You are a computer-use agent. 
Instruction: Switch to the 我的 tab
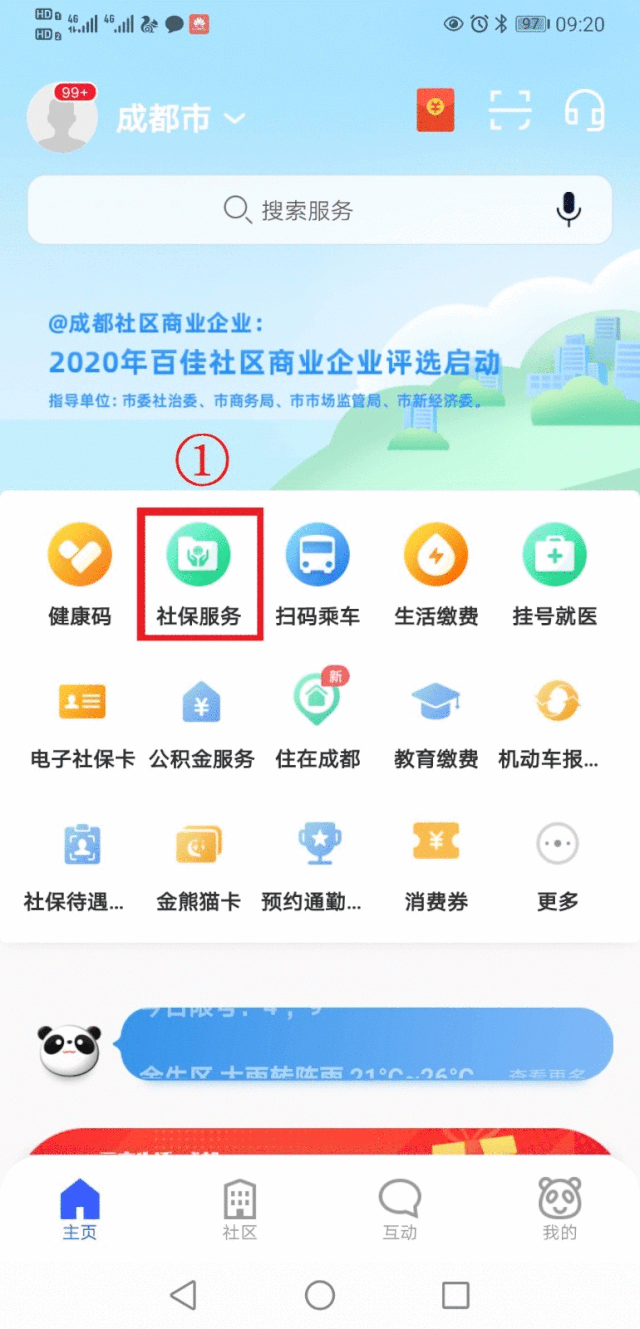pos(559,1209)
